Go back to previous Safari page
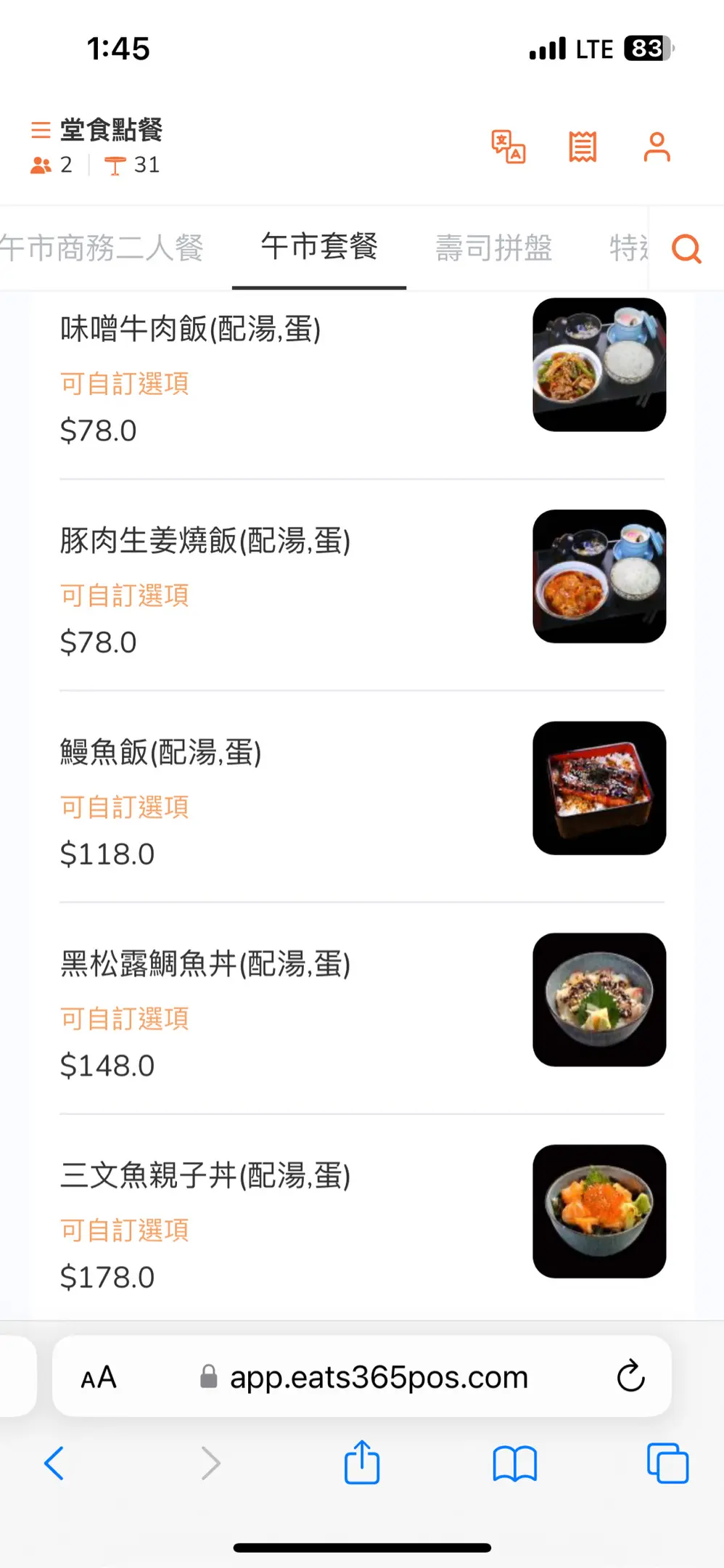The width and height of the screenshot is (724, 1568). [x=54, y=1463]
